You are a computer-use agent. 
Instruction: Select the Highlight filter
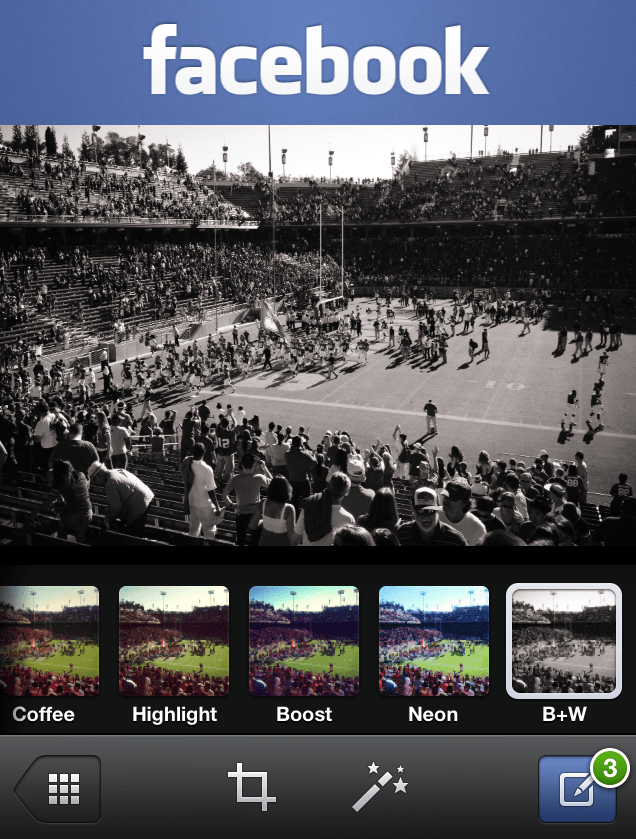[x=174, y=641]
